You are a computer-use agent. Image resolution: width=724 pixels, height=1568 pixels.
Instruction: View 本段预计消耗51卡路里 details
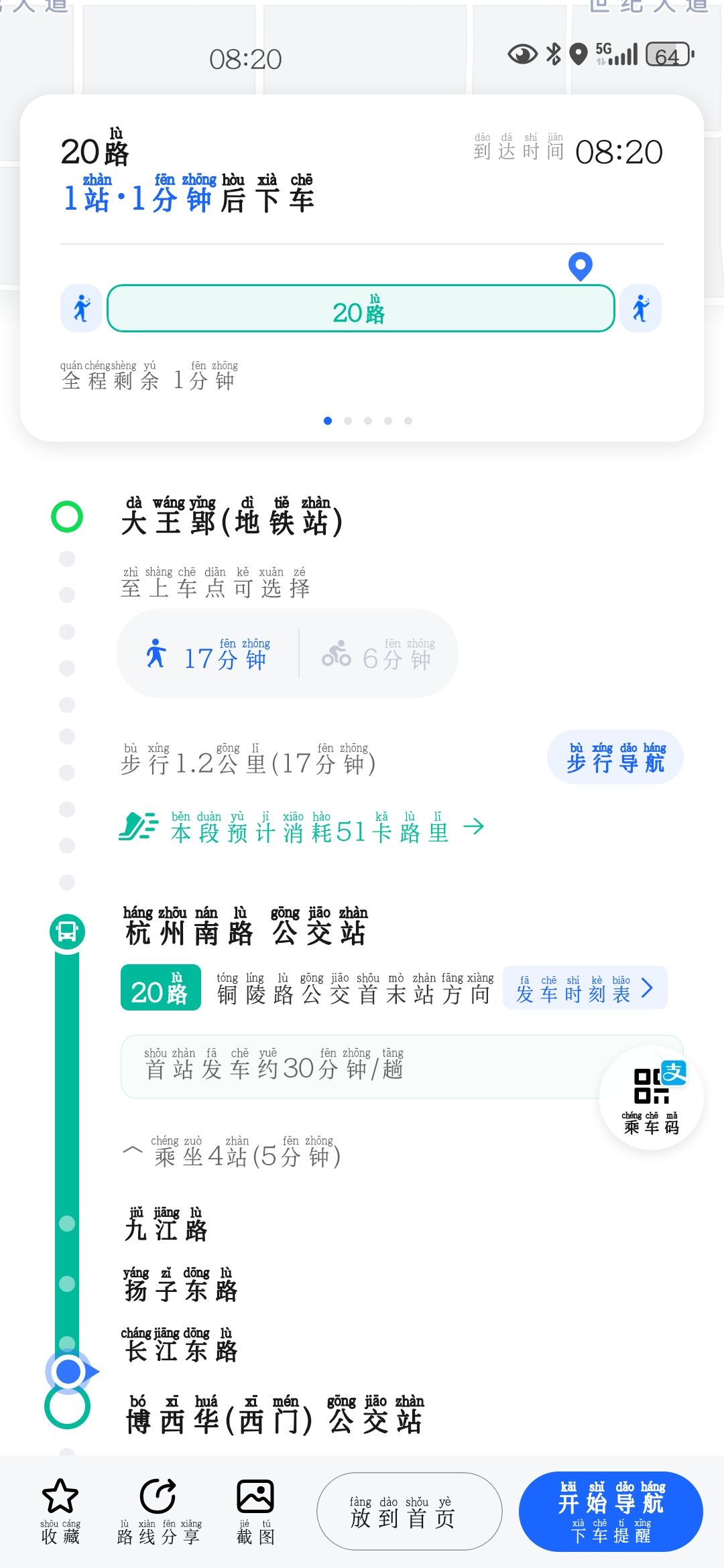coord(301,827)
